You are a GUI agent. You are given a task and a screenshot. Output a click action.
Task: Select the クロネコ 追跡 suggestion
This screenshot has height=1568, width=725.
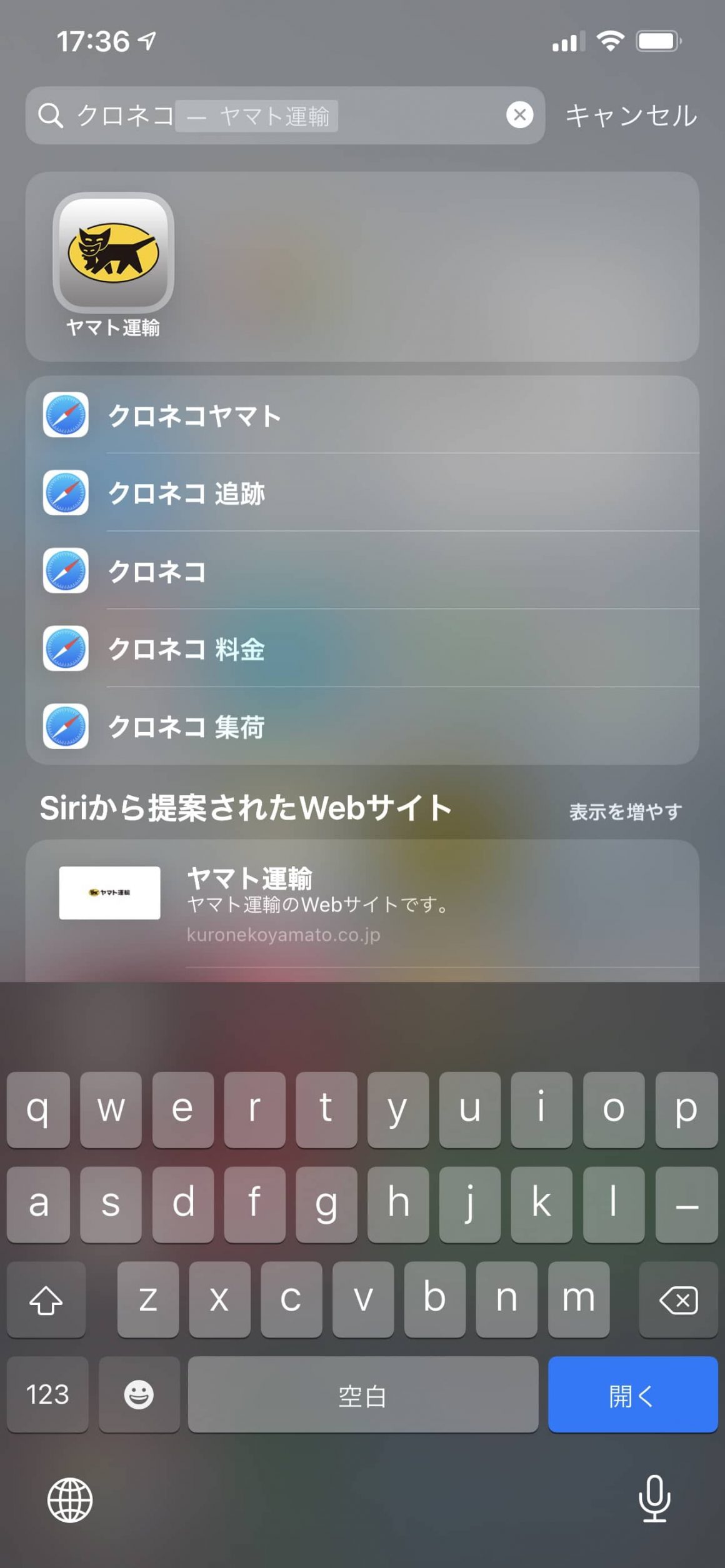point(186,494)
